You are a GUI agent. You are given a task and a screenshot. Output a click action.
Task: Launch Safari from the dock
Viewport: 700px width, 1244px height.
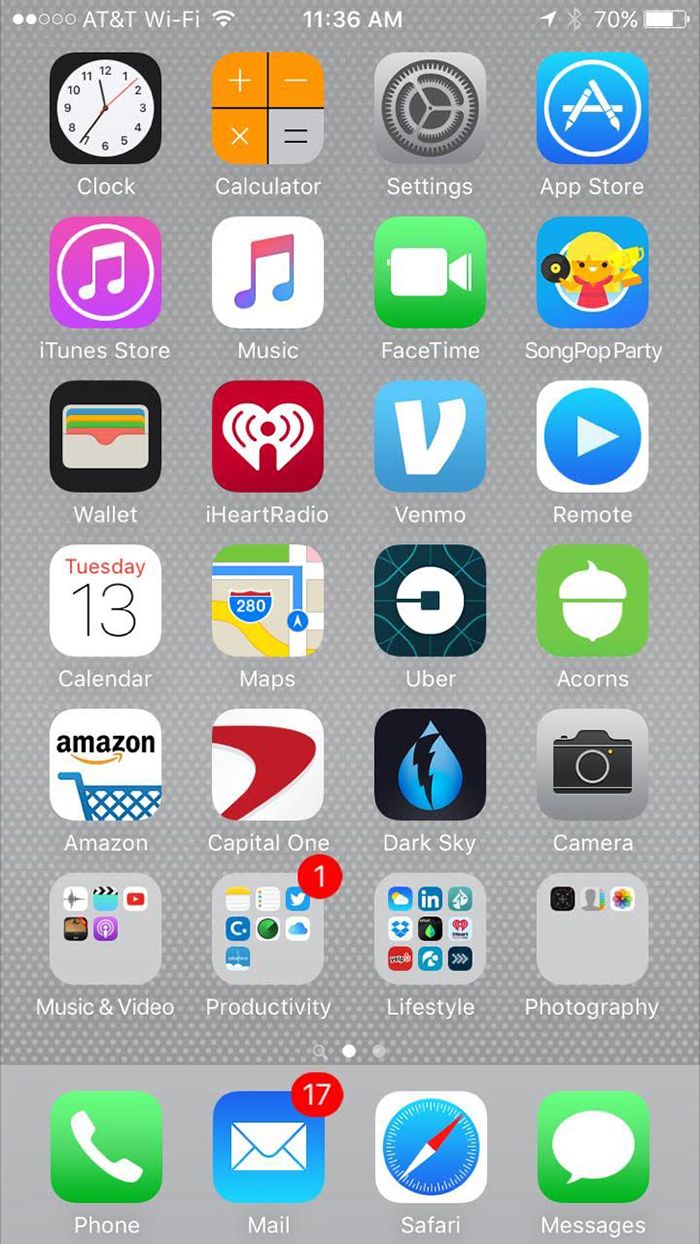(430, 1146)
